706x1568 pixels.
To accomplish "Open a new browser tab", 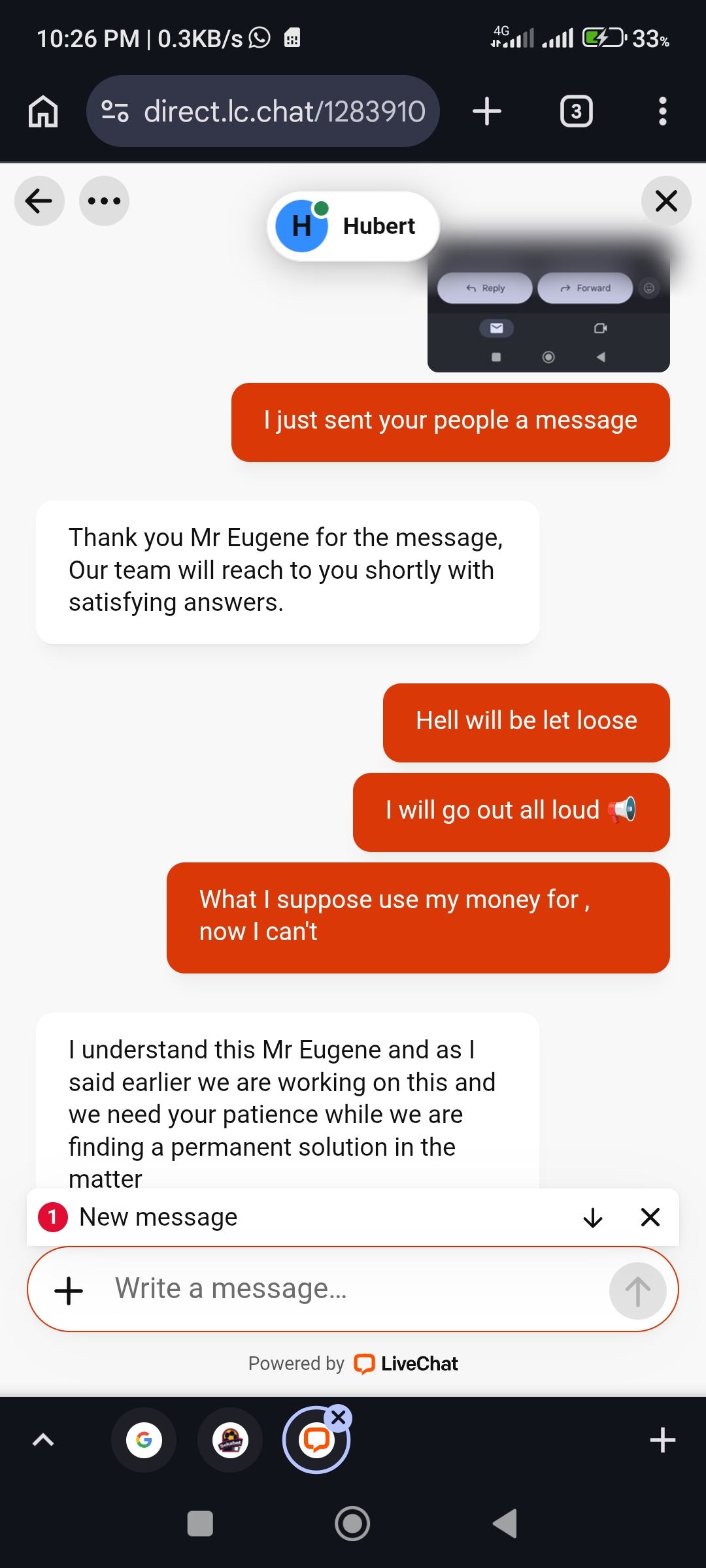I will (486, 111).
